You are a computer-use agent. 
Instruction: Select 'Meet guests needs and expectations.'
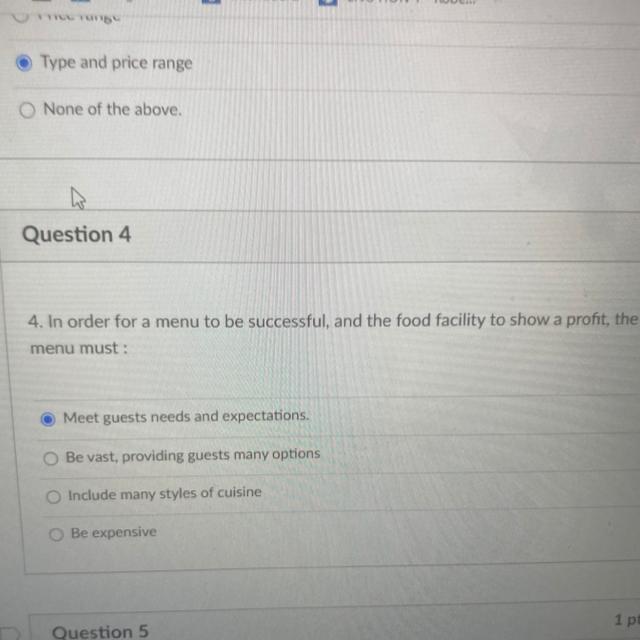click(47, 418)
